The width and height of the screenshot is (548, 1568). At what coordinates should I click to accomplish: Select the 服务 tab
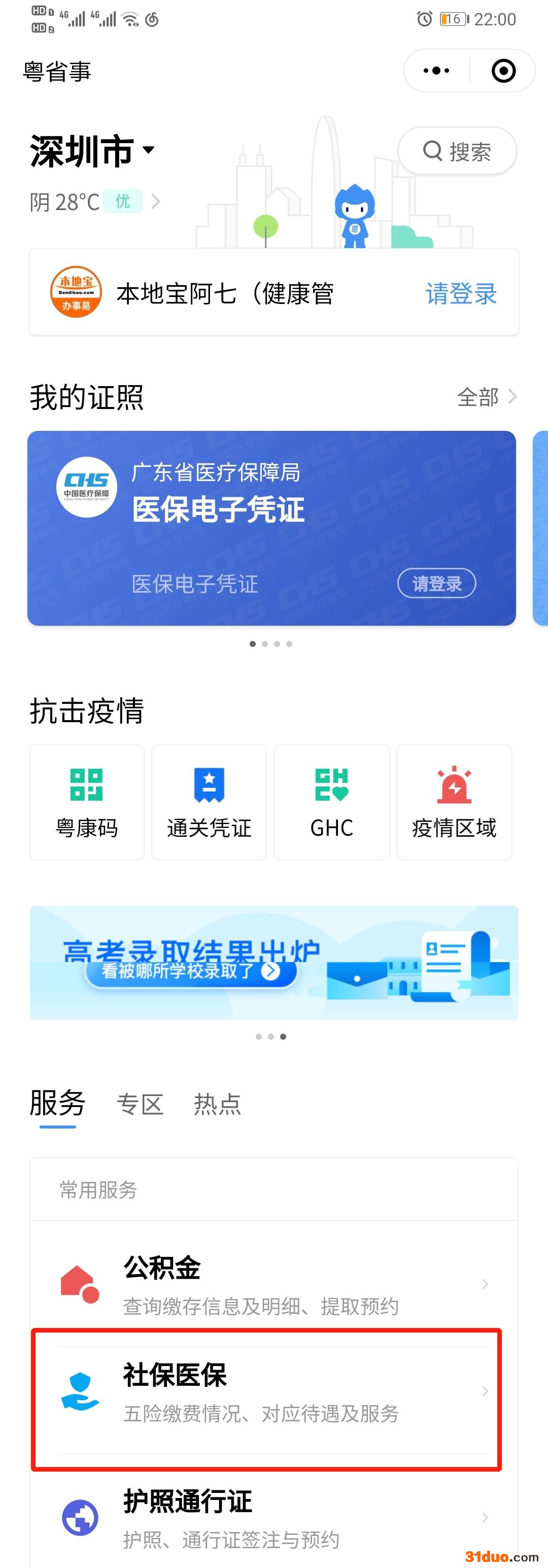pyautogui.click(x=58, y=1104)
